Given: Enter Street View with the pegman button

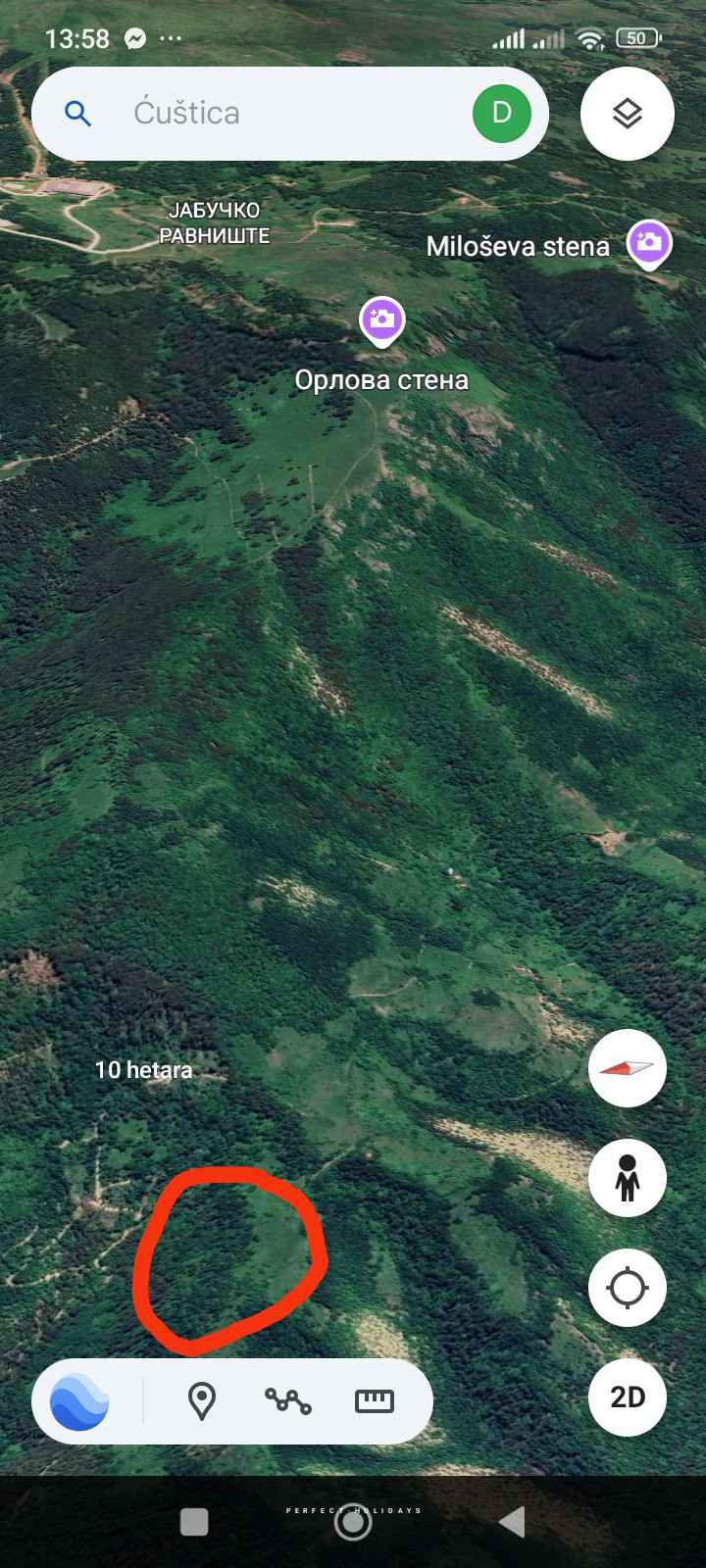Looking at the screenshot, I should point(628,1178).
